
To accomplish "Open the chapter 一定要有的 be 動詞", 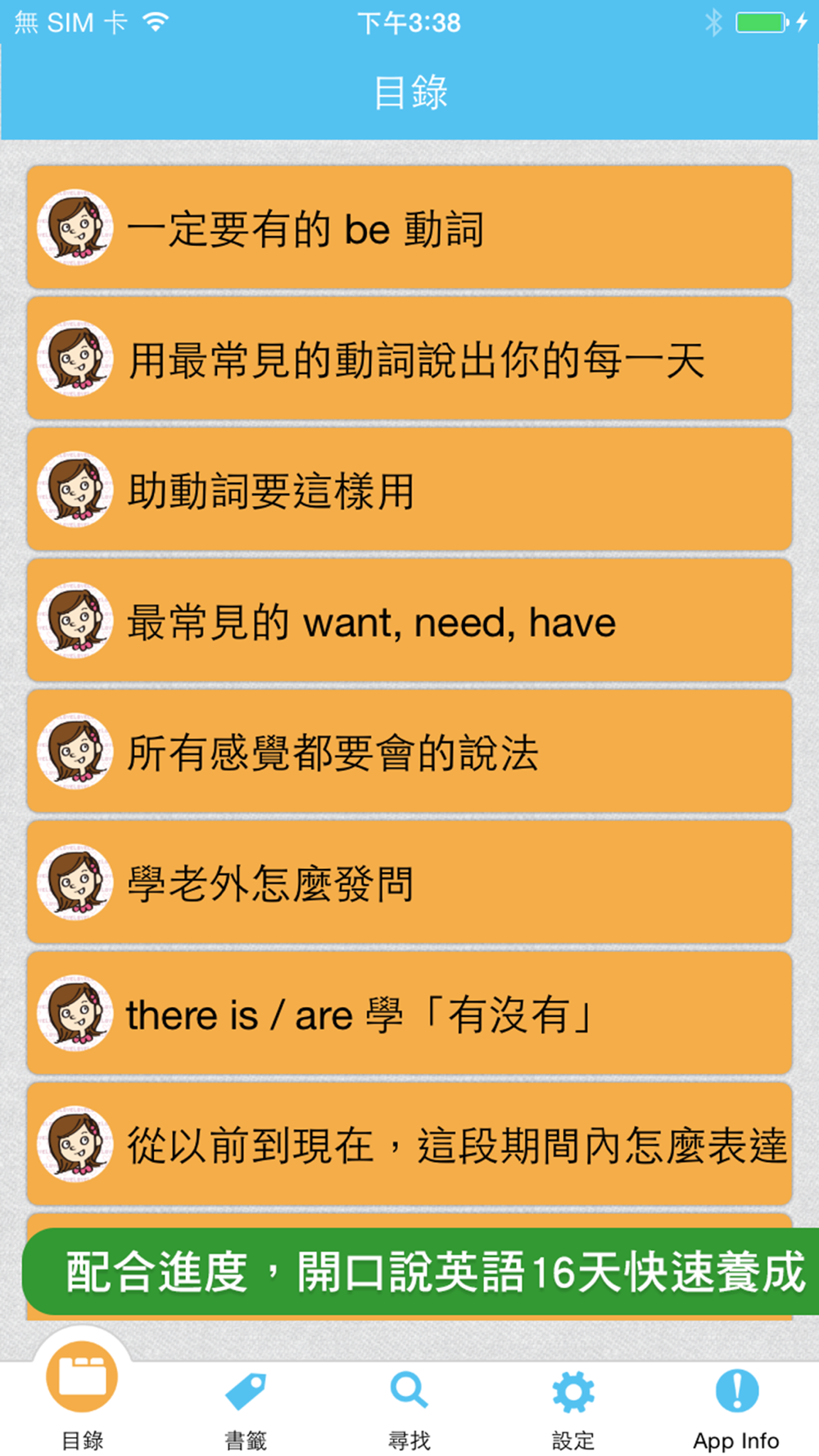I will pos(409,228).
